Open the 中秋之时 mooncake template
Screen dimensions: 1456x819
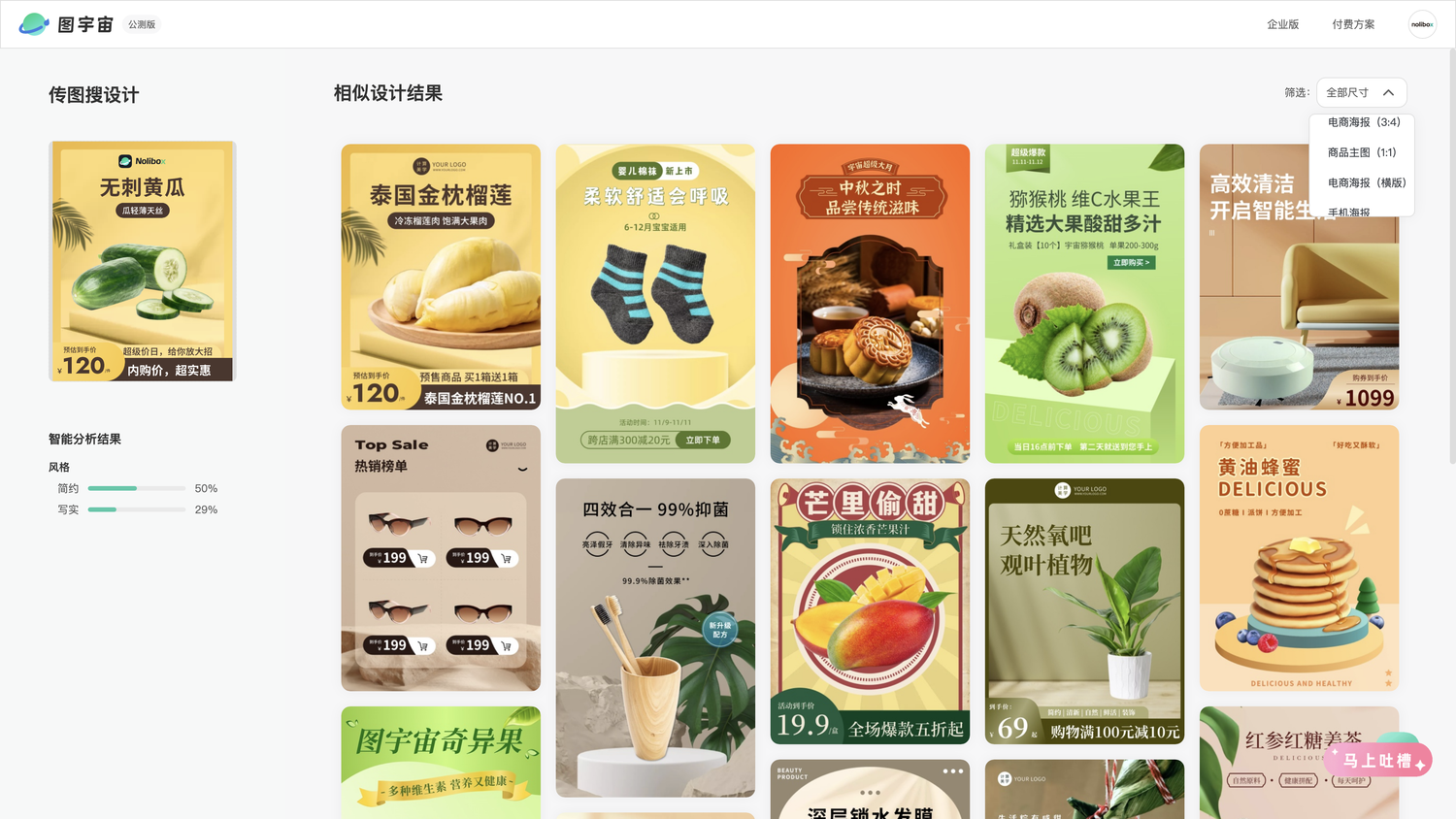pos(870,303)
